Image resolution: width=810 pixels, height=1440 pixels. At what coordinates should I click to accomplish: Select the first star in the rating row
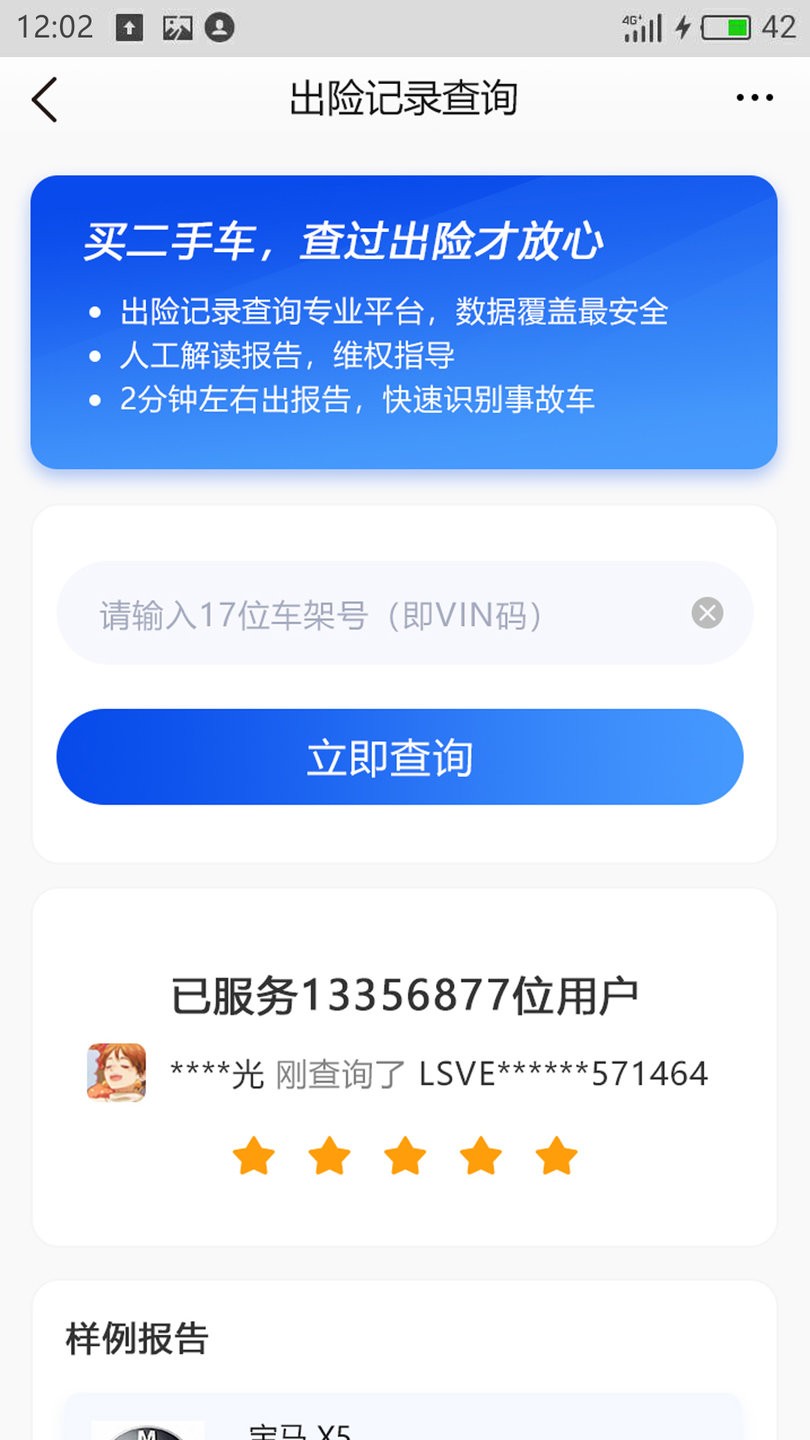[254, 1156]
